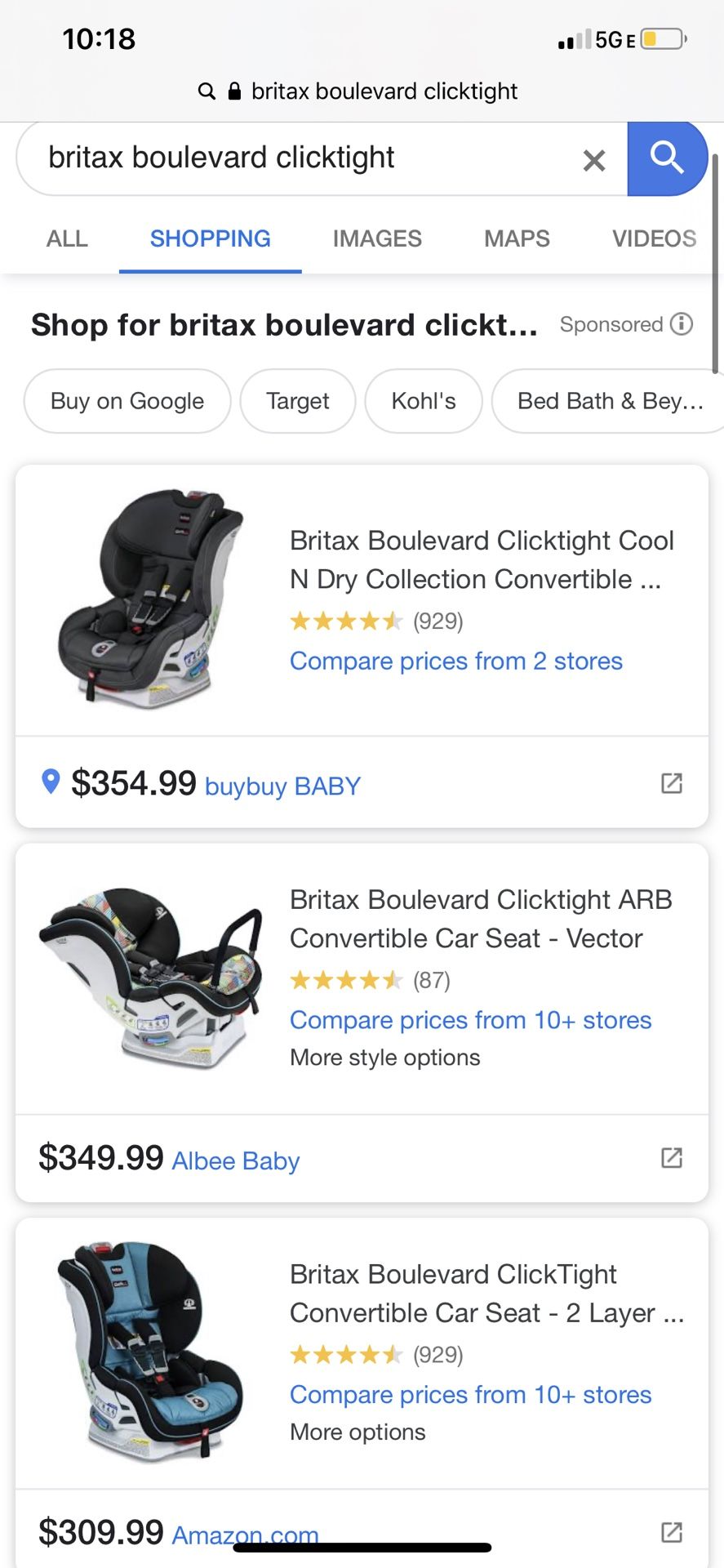Click the external link icon beside Albee Baby
The height and width of the screenshot is (1568, 724).
pos(671,1157)
